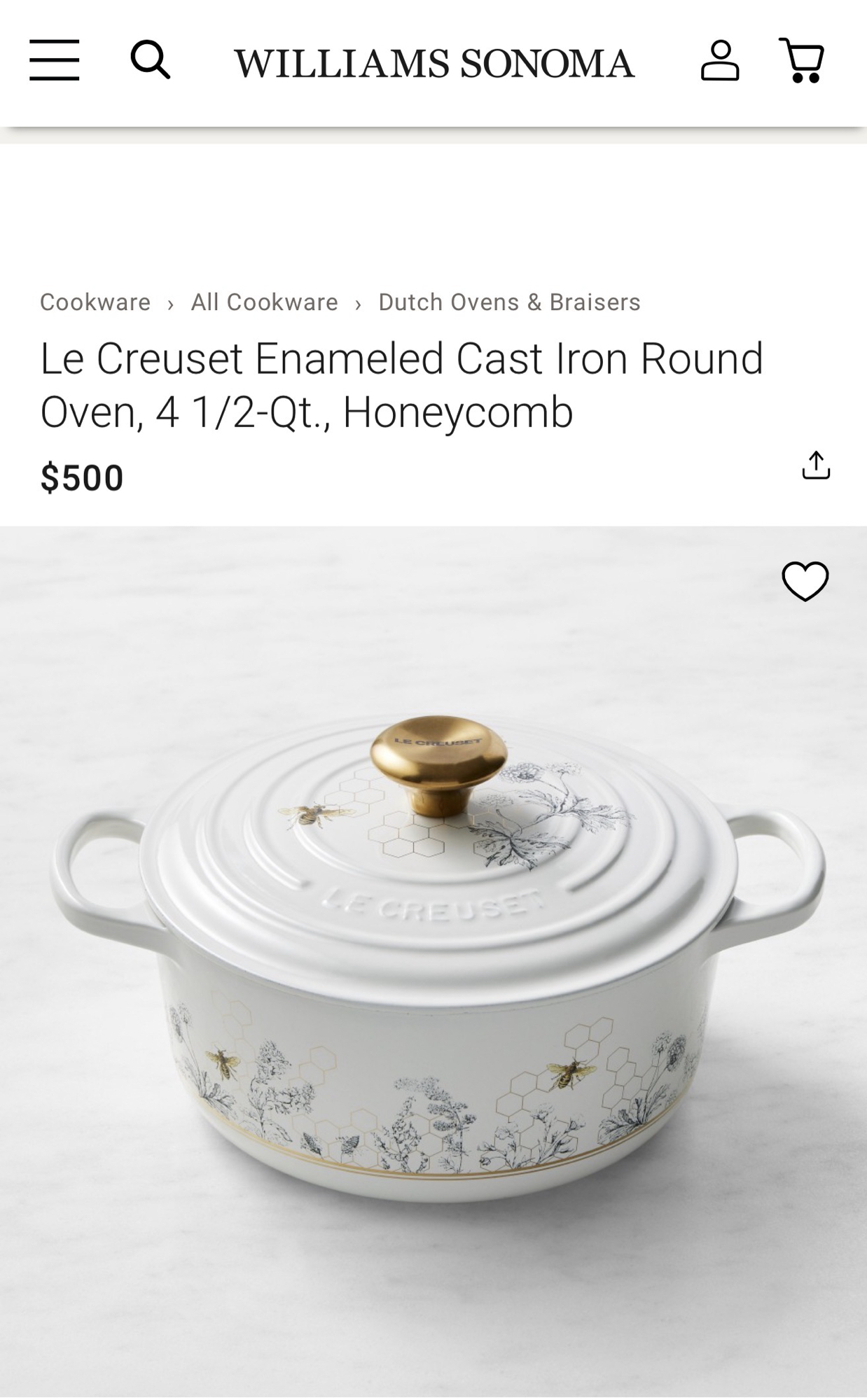Screen dimensions: 867x1400
Task: Open the search icon
Action: (x=151, y=60)
